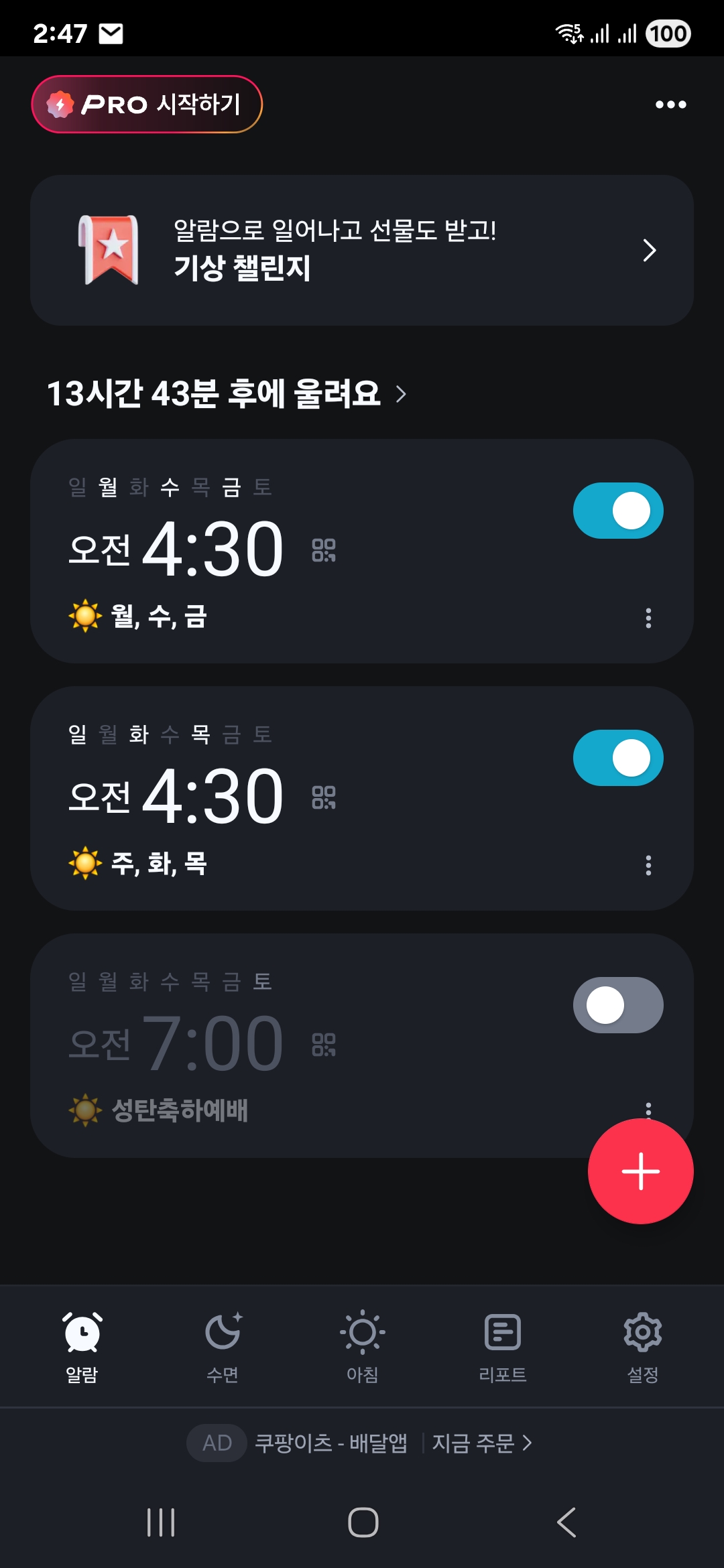Expand the 지금 주문 ad chevron
The width and height of the screenshot is (724, 1568).
coord(529,1445)
